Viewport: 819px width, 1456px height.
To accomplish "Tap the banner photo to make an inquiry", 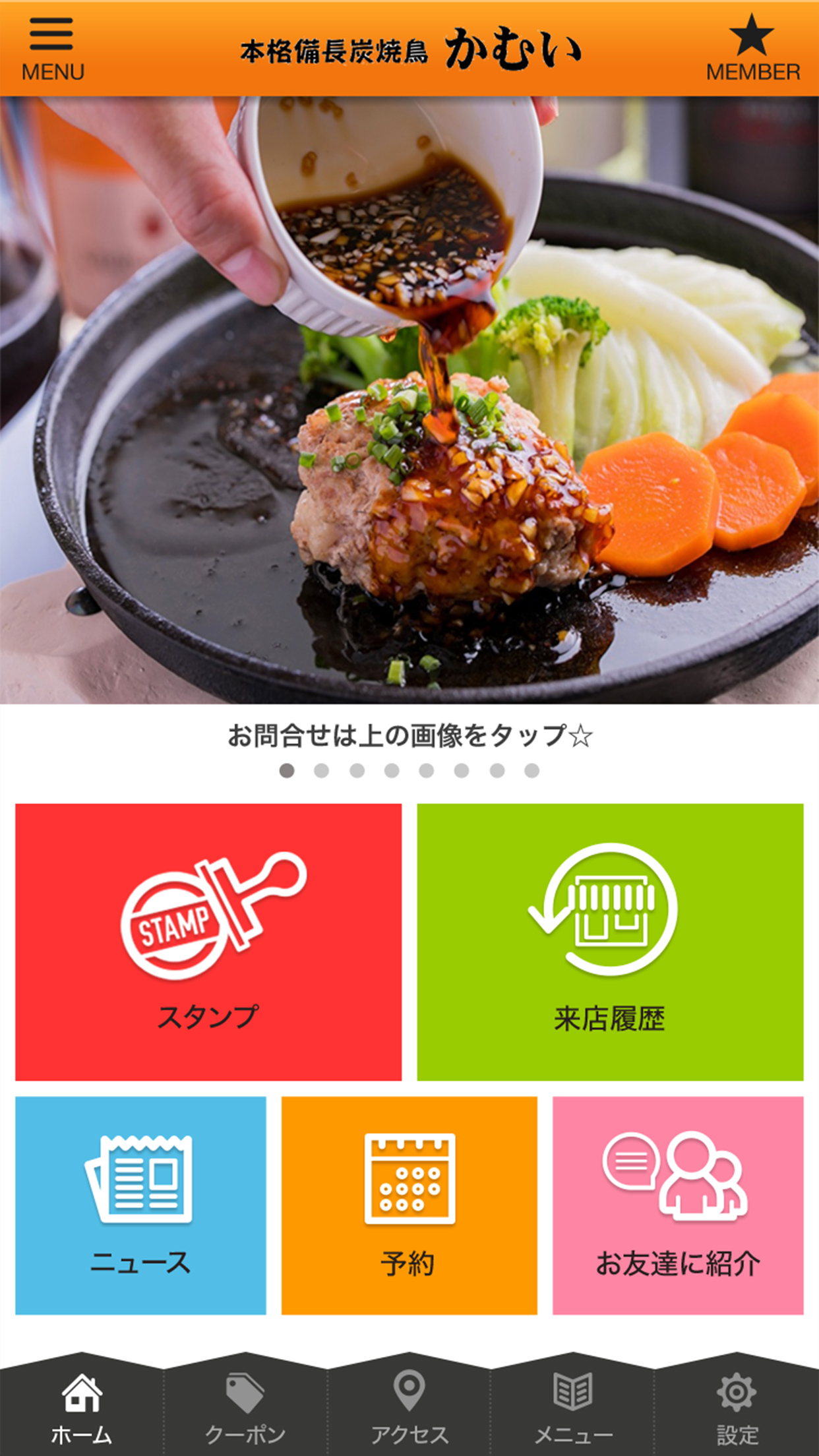I will pyautogui.click(x=409, y=400).
